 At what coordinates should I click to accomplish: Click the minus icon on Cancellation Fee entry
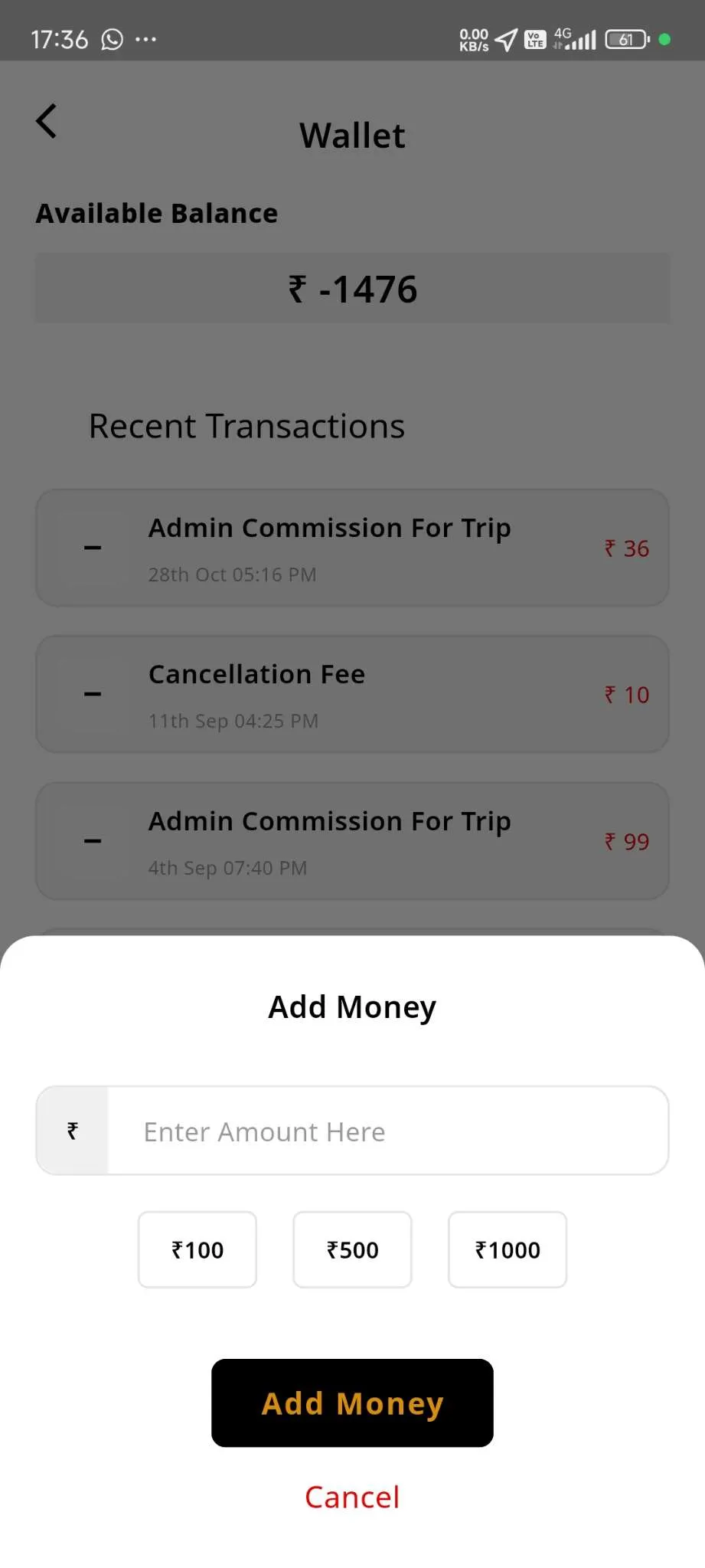[92, 694]
